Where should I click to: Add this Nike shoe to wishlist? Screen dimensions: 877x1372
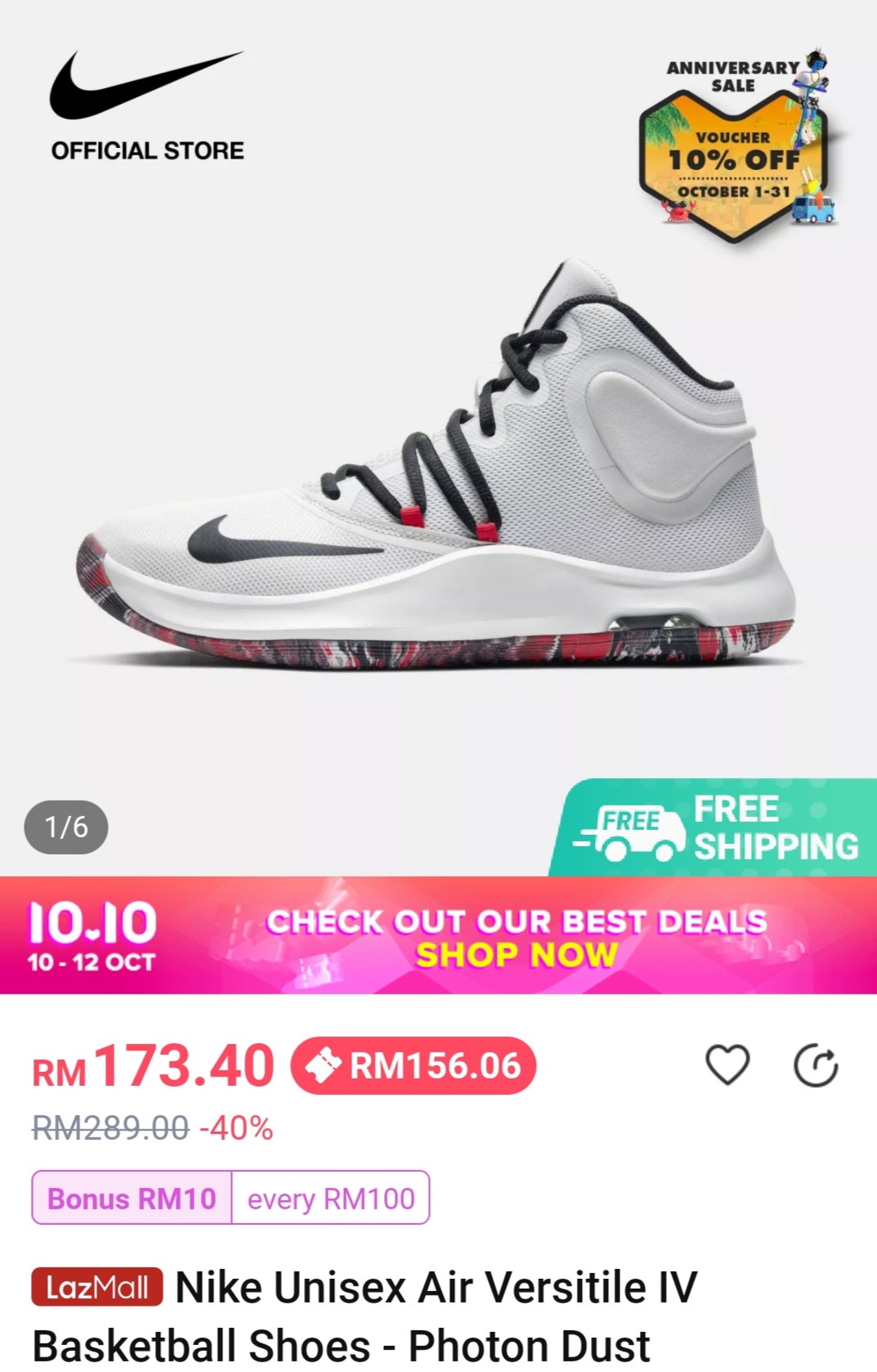pos(727,1065)
